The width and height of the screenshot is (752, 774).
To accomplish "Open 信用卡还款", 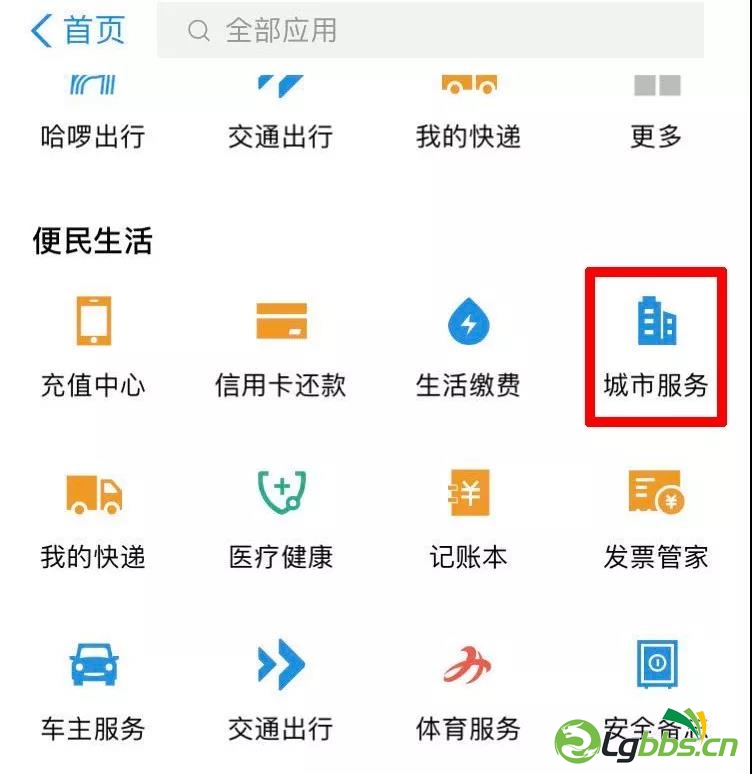I will [x=281, y=346].
